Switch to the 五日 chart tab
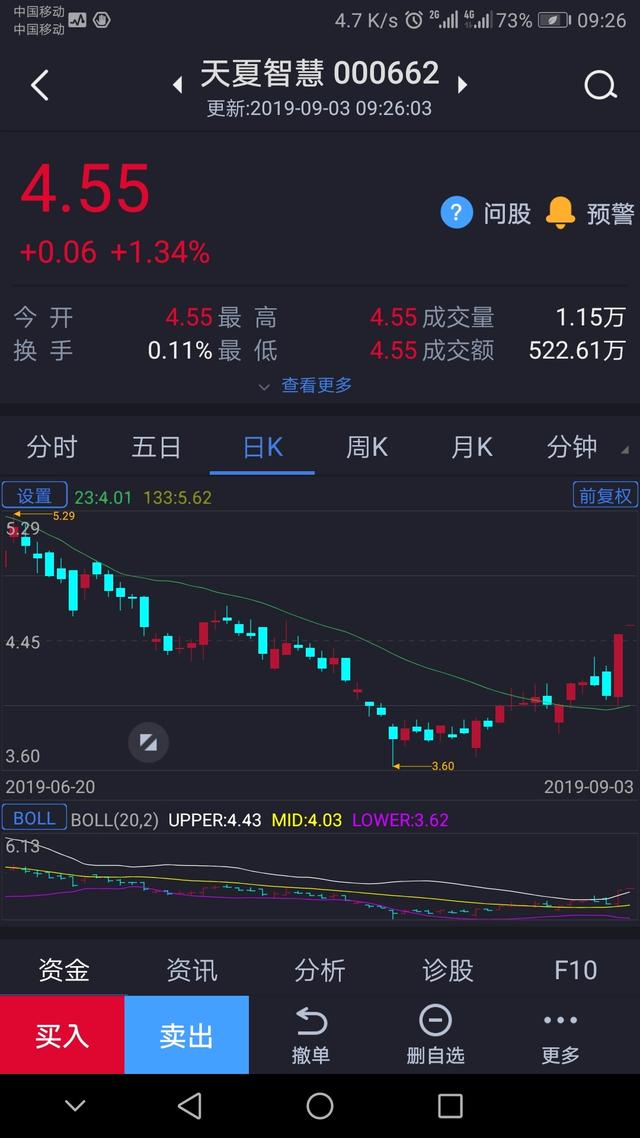The image size is (640, 1138). click(x=157, y=447)
